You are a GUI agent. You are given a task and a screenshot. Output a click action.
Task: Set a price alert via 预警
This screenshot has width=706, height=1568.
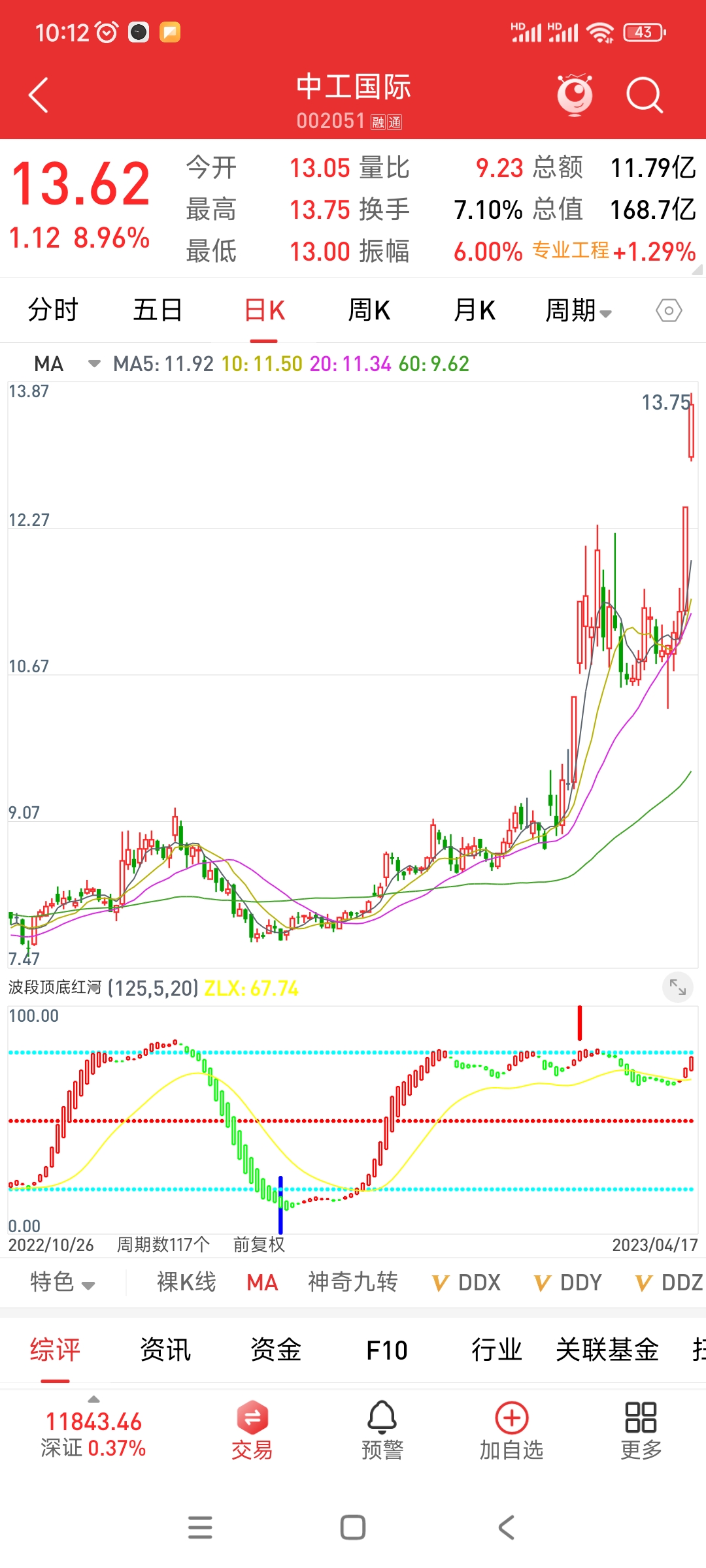point(382,1431)
